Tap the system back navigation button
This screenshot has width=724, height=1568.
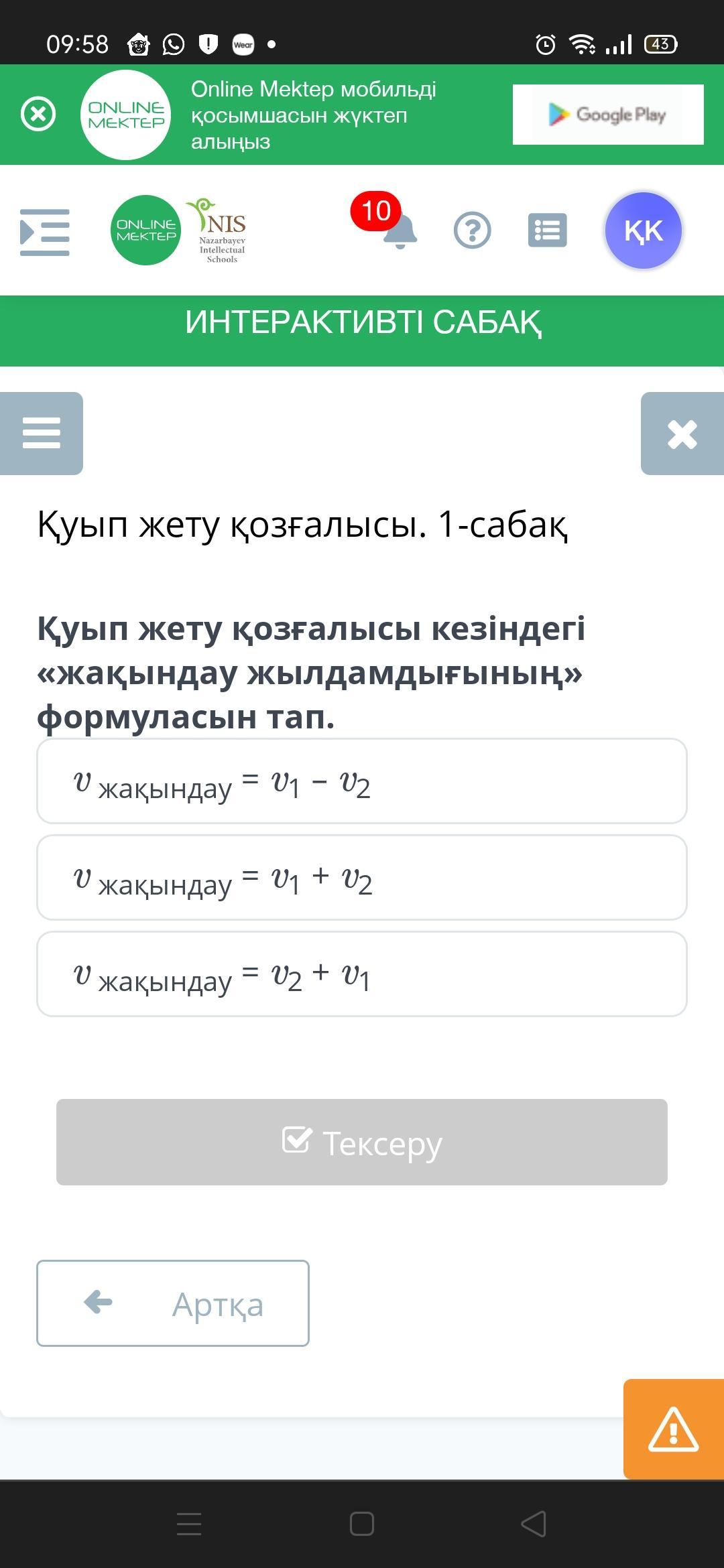tap(534, 1524)
